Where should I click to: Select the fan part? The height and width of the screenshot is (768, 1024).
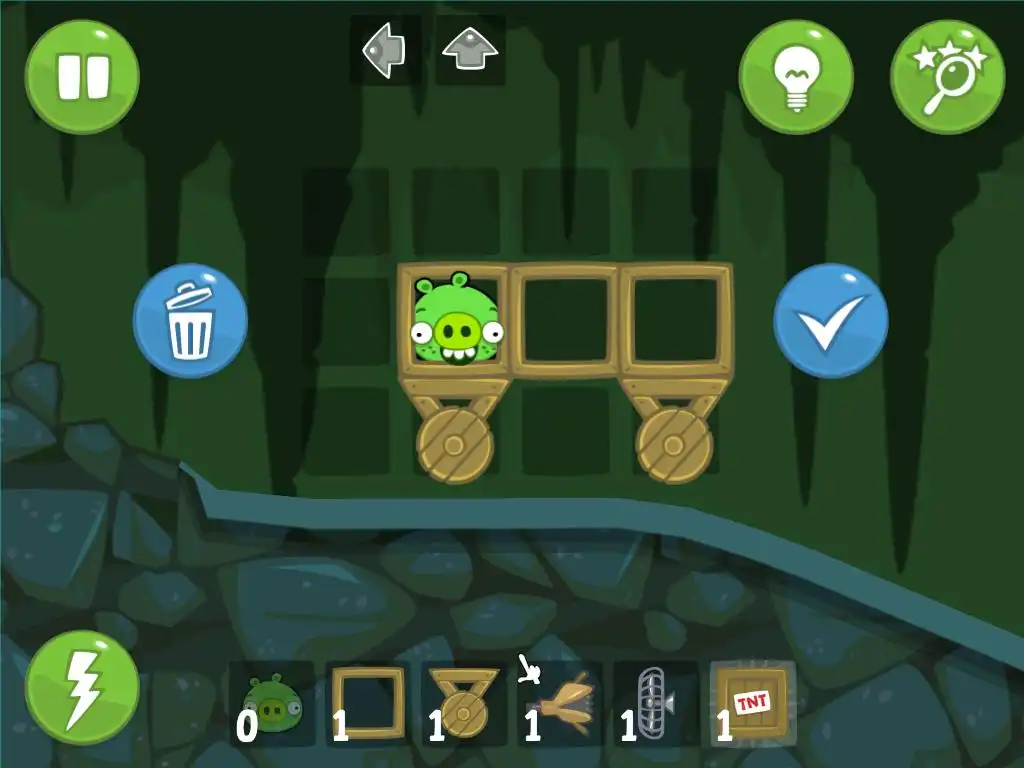tap(655, 702)
